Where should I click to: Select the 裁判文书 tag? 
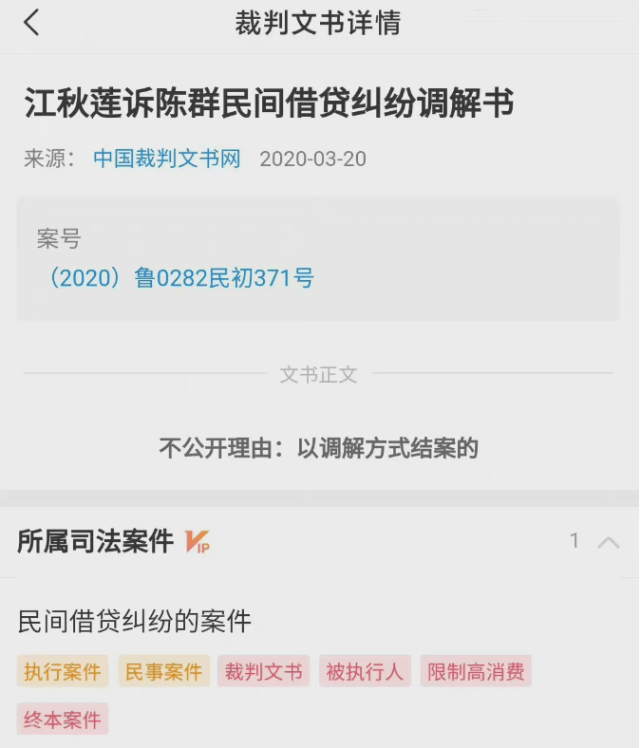point(263,672)
